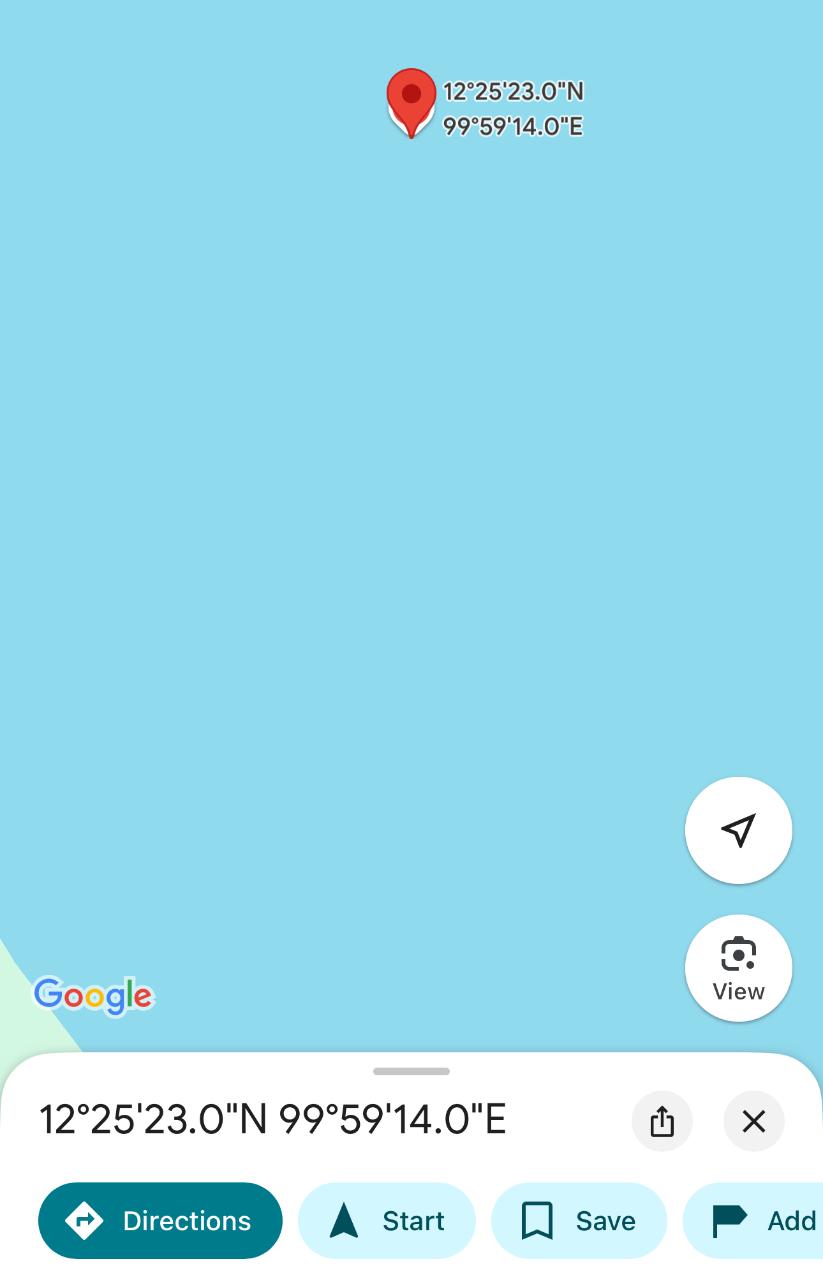Share the pinned coordinates
The width and height of the screenshot is (823, 1280).
pyautogui.click(x=662, y=1121)
